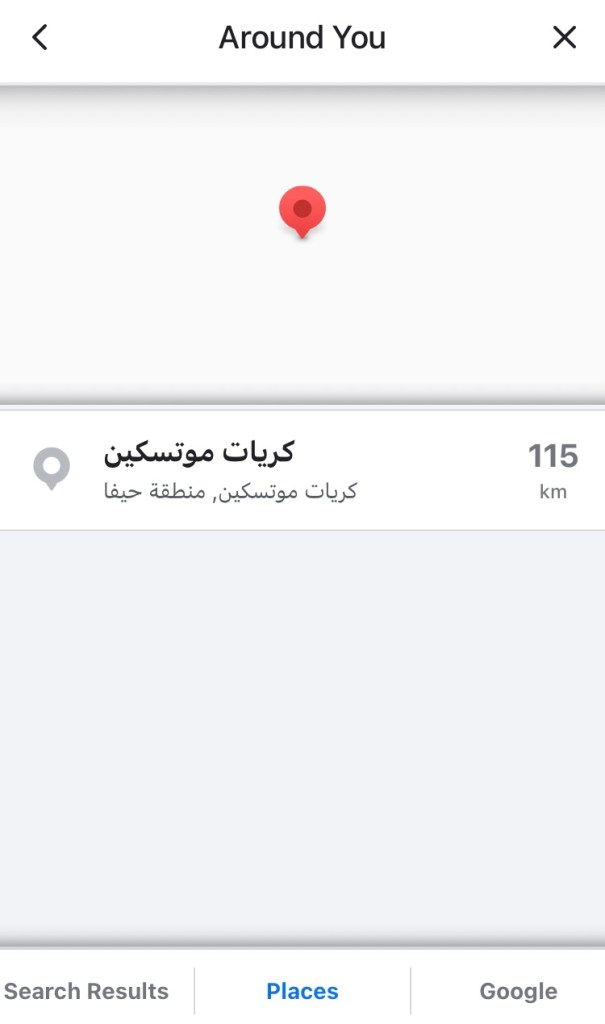Switch to the Google tab
Viewport: 605px width, 1024px height.
(x=518, y=991)
